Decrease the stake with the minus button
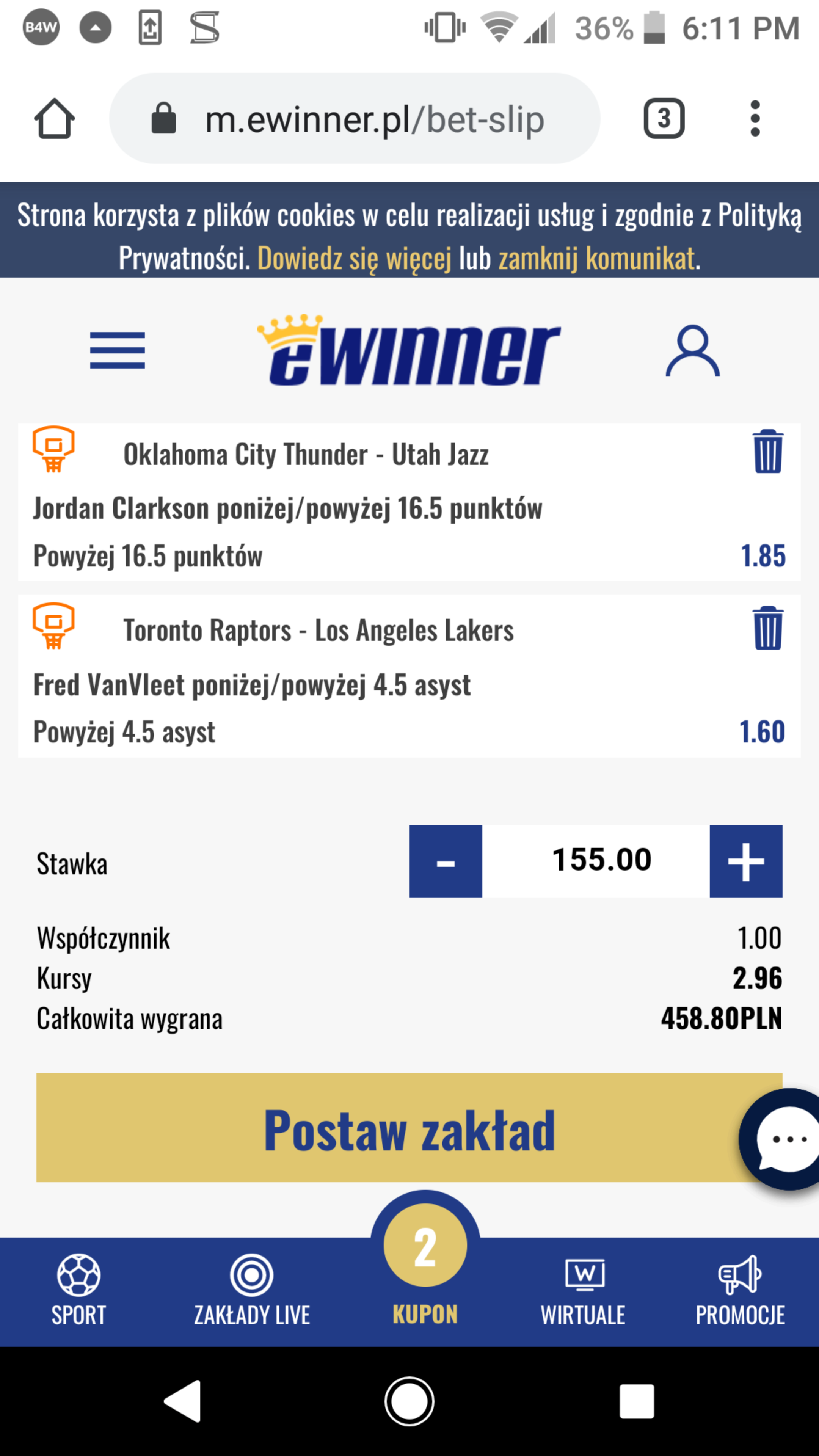 click(446, 861)
